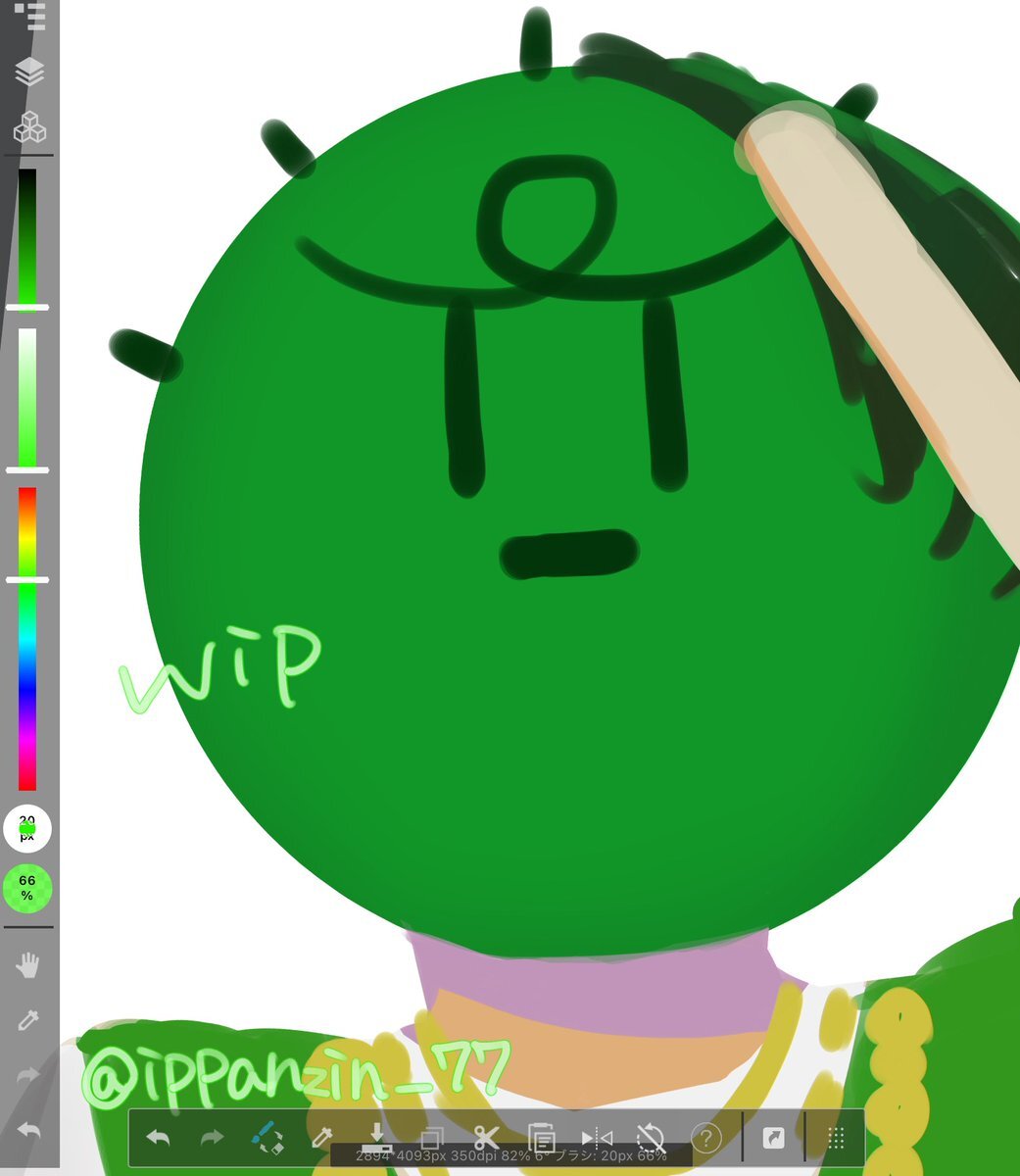Undo the last stroke in bottom toolbar
The image size is (1020, 1176).
pos(158,1138)
